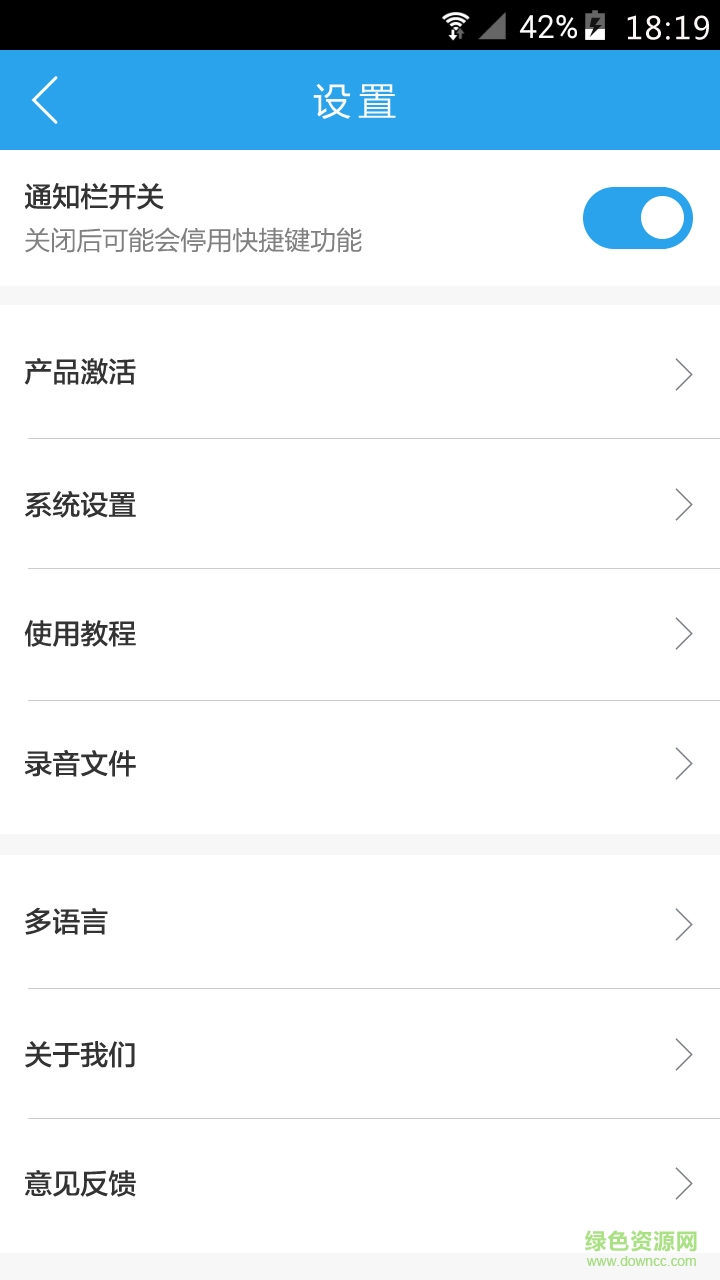
Task: Open 系统设置 using its right chevron
Action: click(684, 505)
